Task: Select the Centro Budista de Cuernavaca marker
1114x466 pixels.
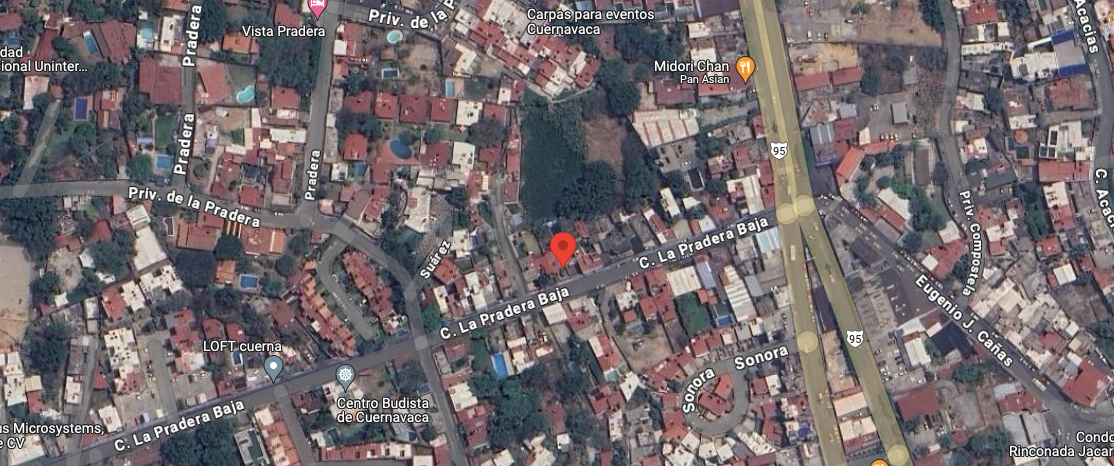Action: (x=346, y=378)
